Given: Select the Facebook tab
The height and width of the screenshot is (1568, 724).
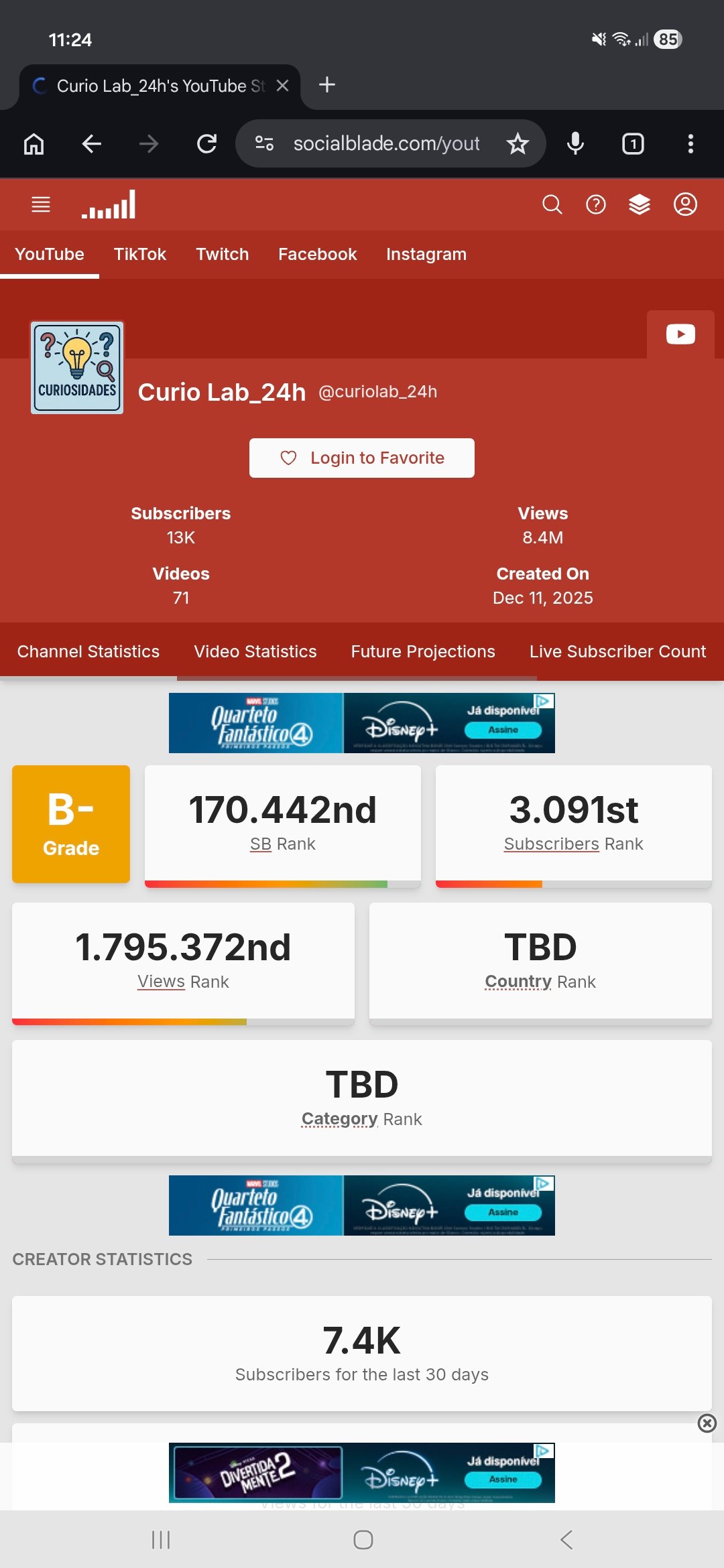Looking at the screenshot, I should (x=317, y=255).
